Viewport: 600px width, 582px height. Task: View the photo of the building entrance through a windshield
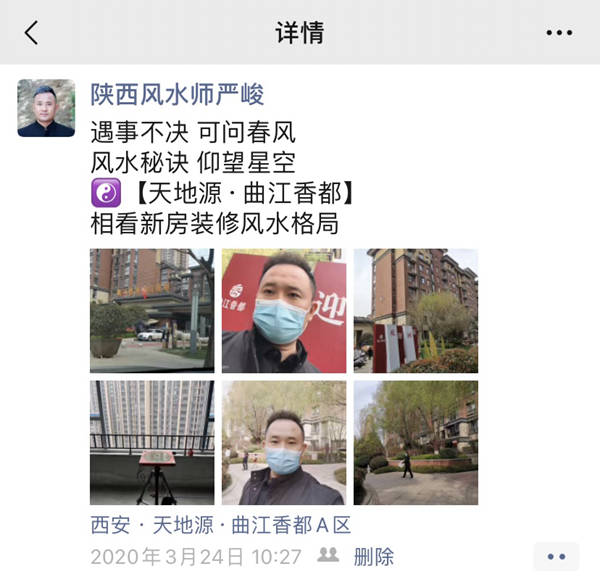151,311
